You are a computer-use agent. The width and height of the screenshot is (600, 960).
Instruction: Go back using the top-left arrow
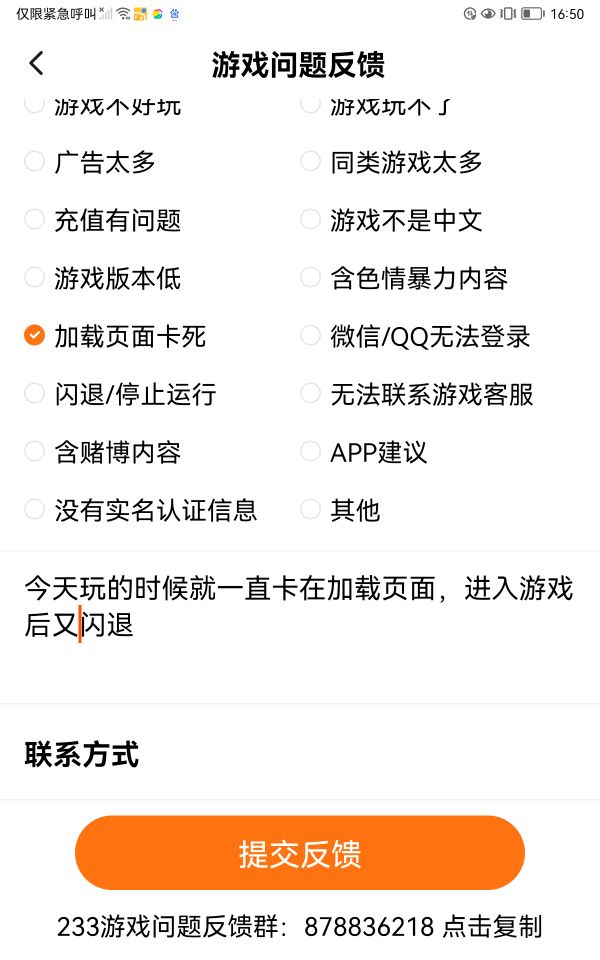[x=37, y=63]
